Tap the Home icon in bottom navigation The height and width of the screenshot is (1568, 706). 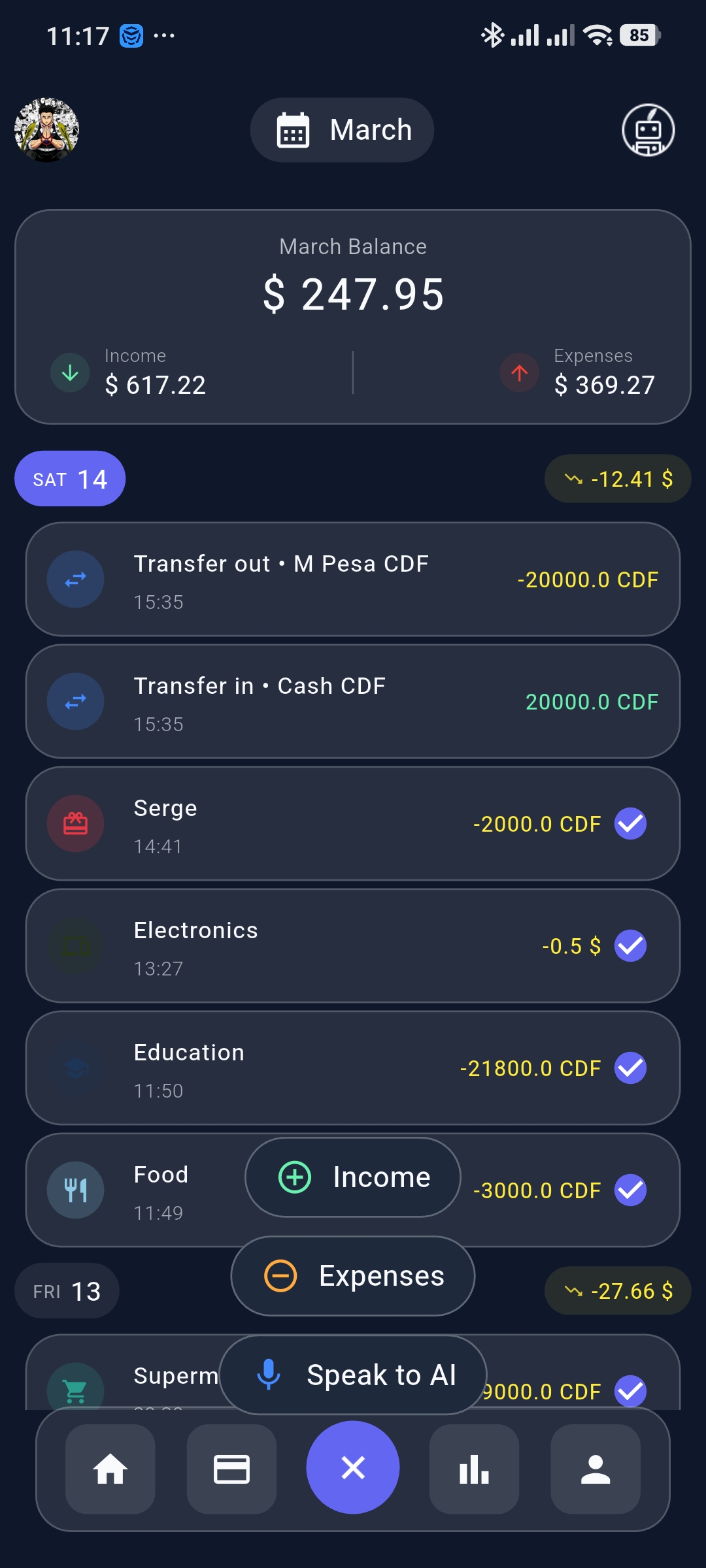(110, 1468)
